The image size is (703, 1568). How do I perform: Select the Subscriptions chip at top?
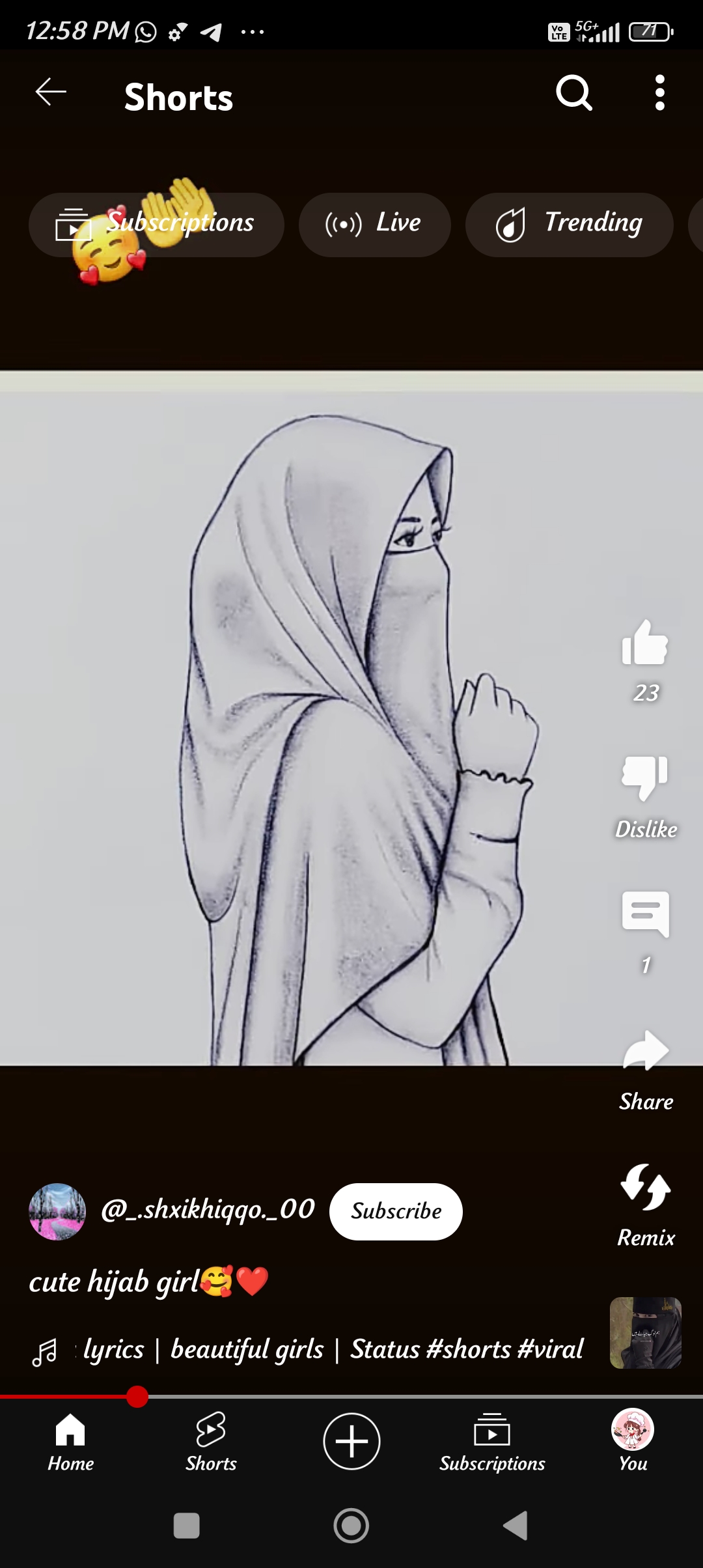156,225
